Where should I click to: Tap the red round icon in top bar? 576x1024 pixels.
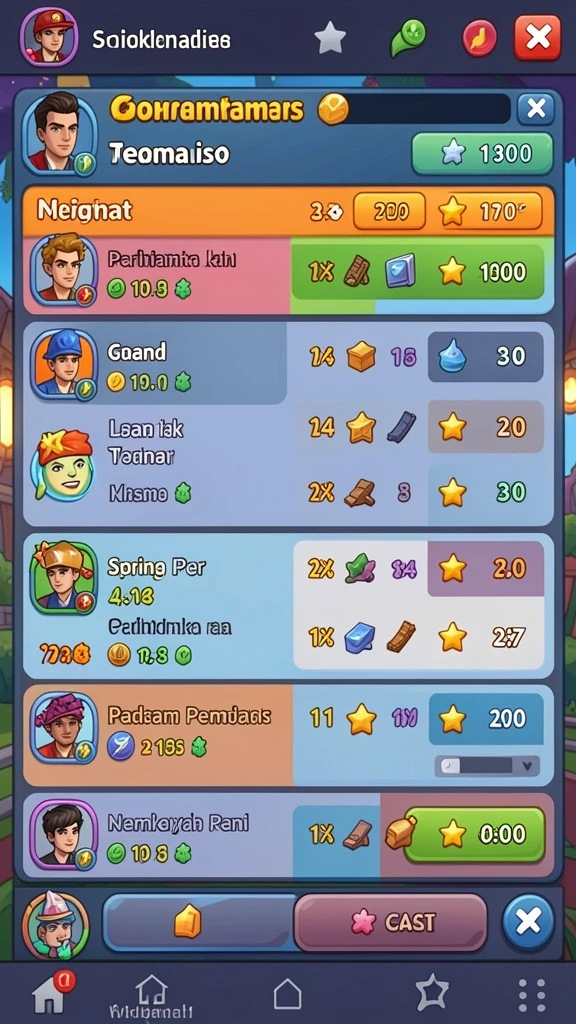(480, 38)
